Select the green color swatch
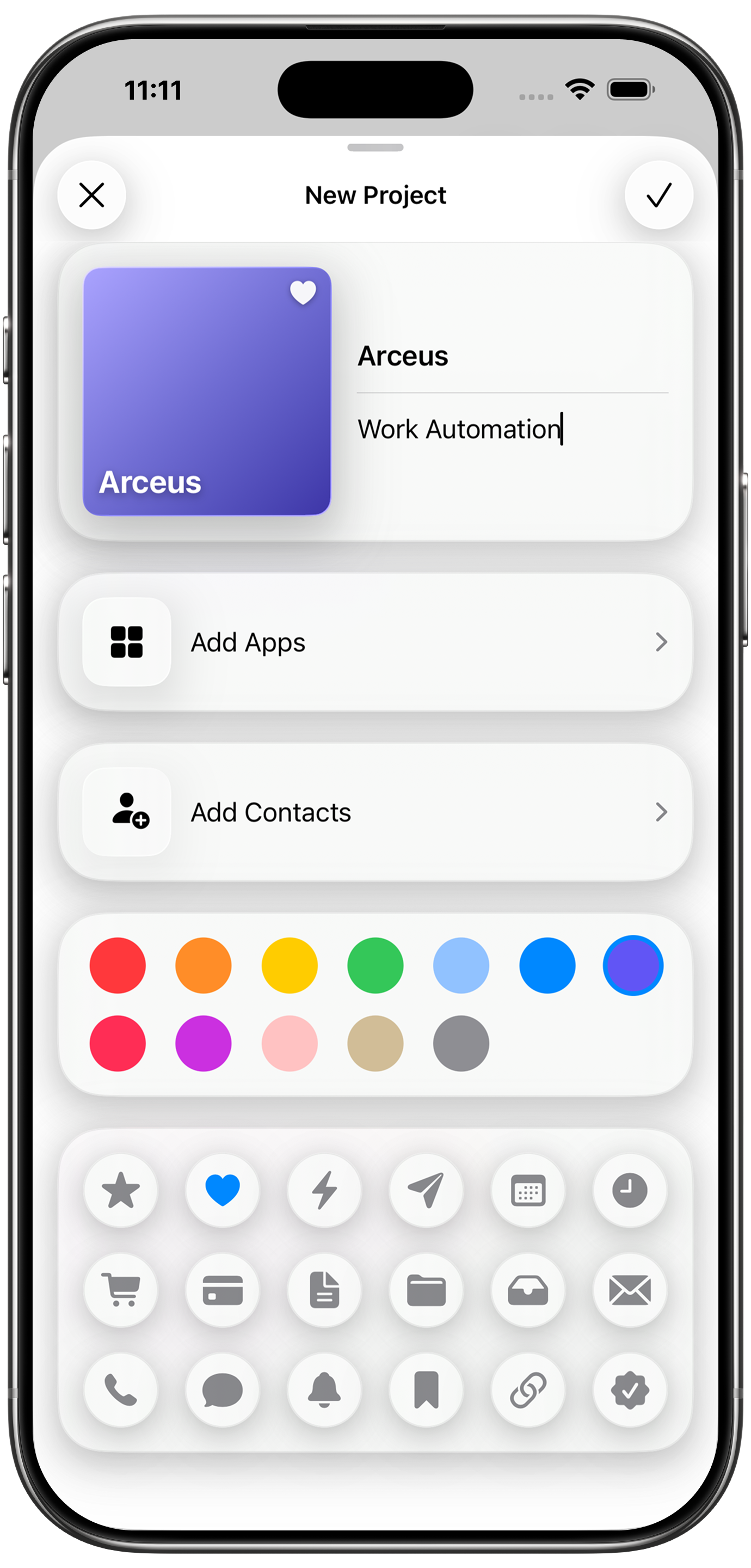This screenshot has height=1568, width=751. coord(375,965)
